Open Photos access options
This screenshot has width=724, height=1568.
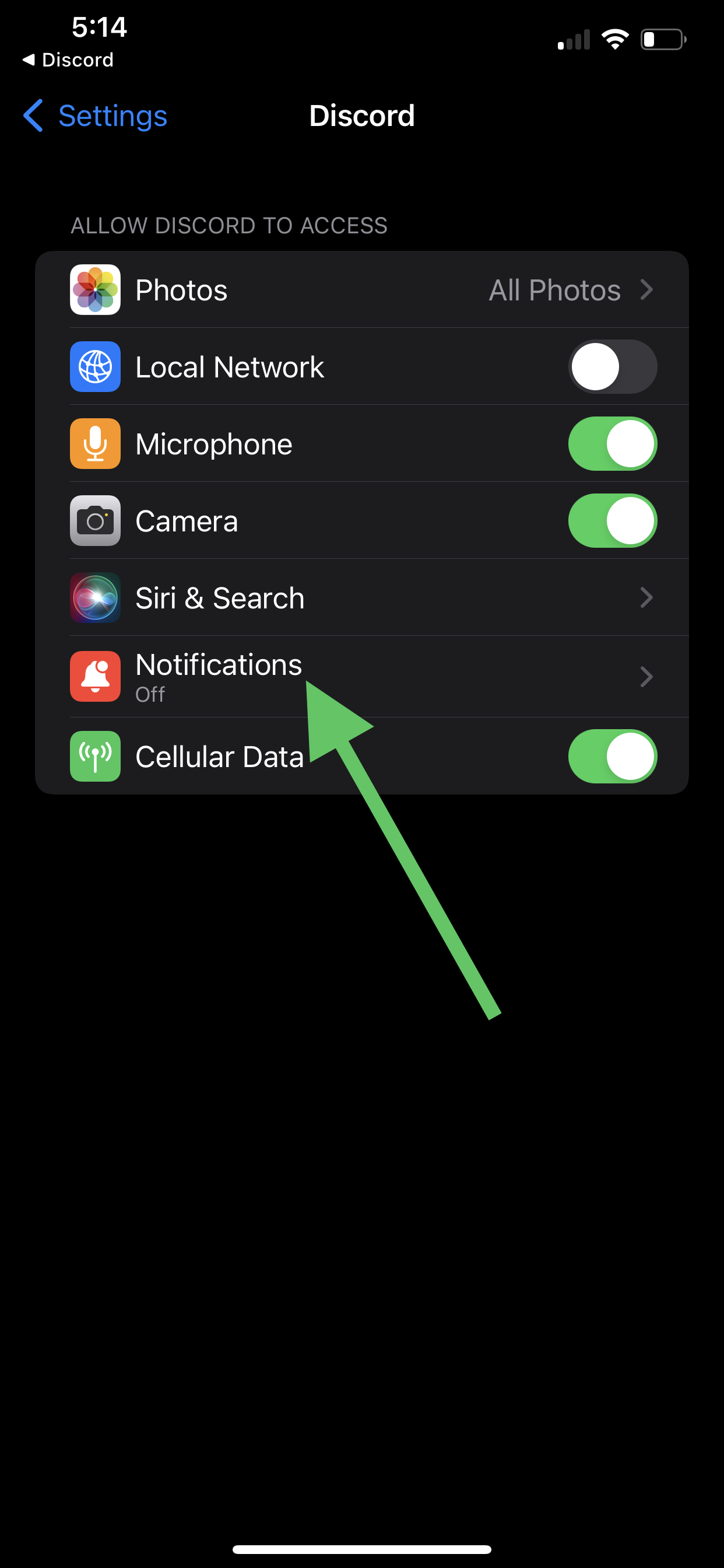coord(361,290)
